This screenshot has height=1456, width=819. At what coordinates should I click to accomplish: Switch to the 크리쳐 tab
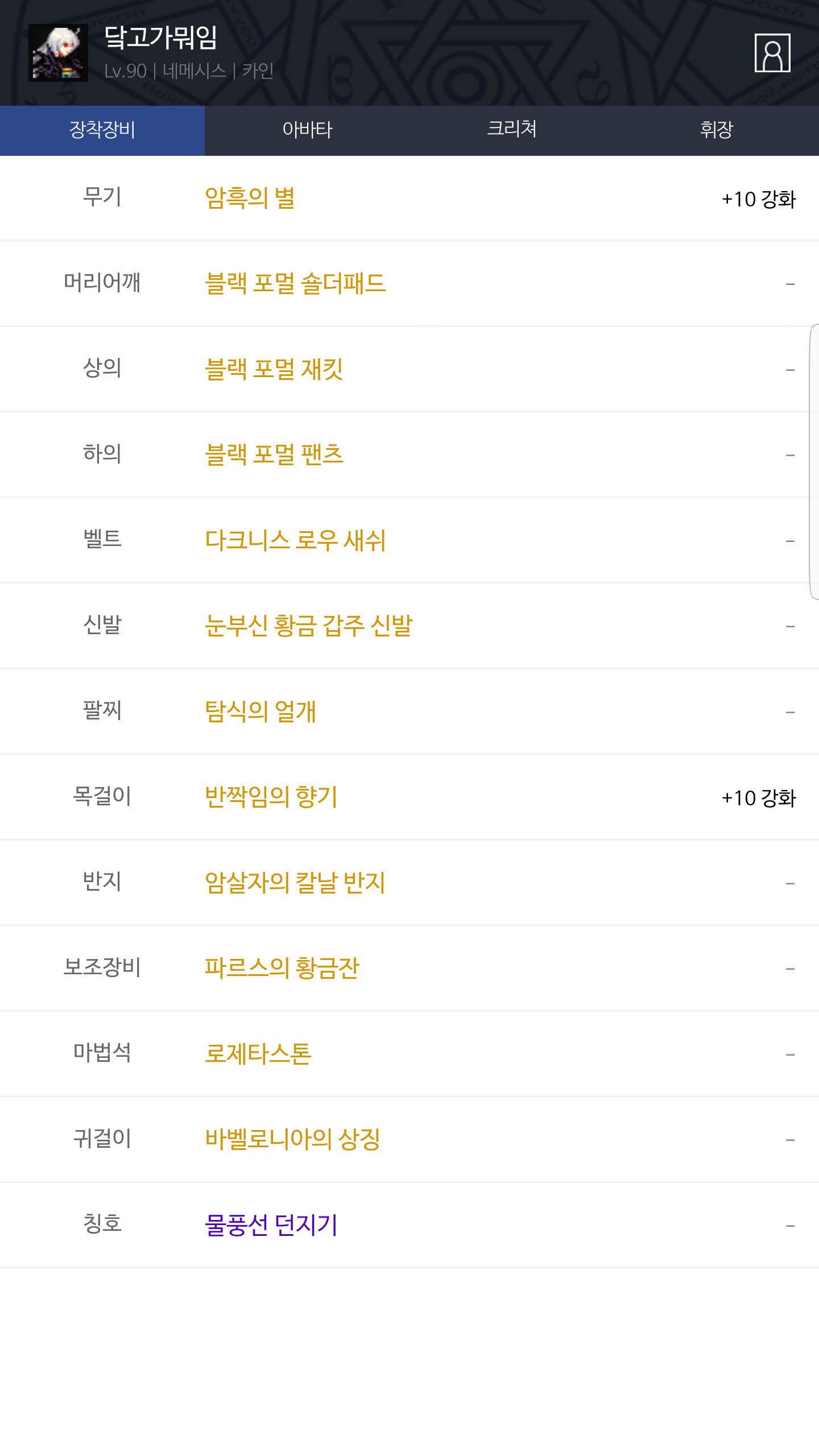(x=512, y=130)
